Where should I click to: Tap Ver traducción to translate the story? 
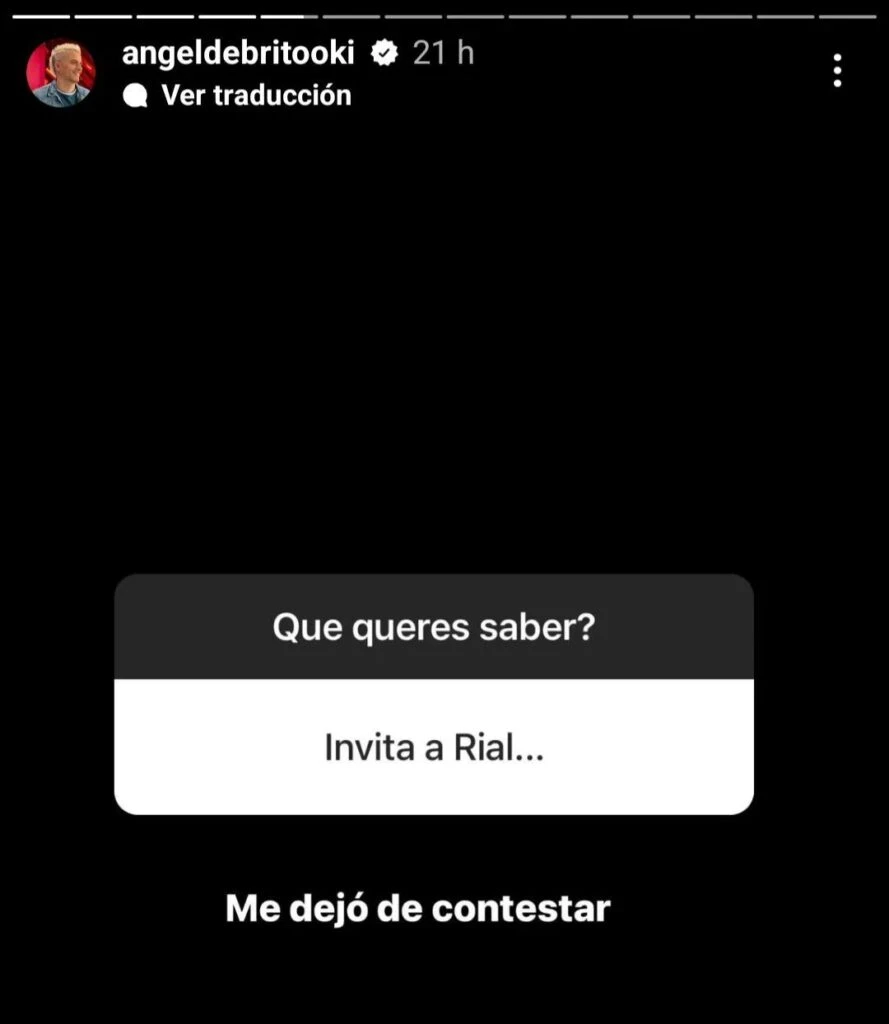point(255,96)
